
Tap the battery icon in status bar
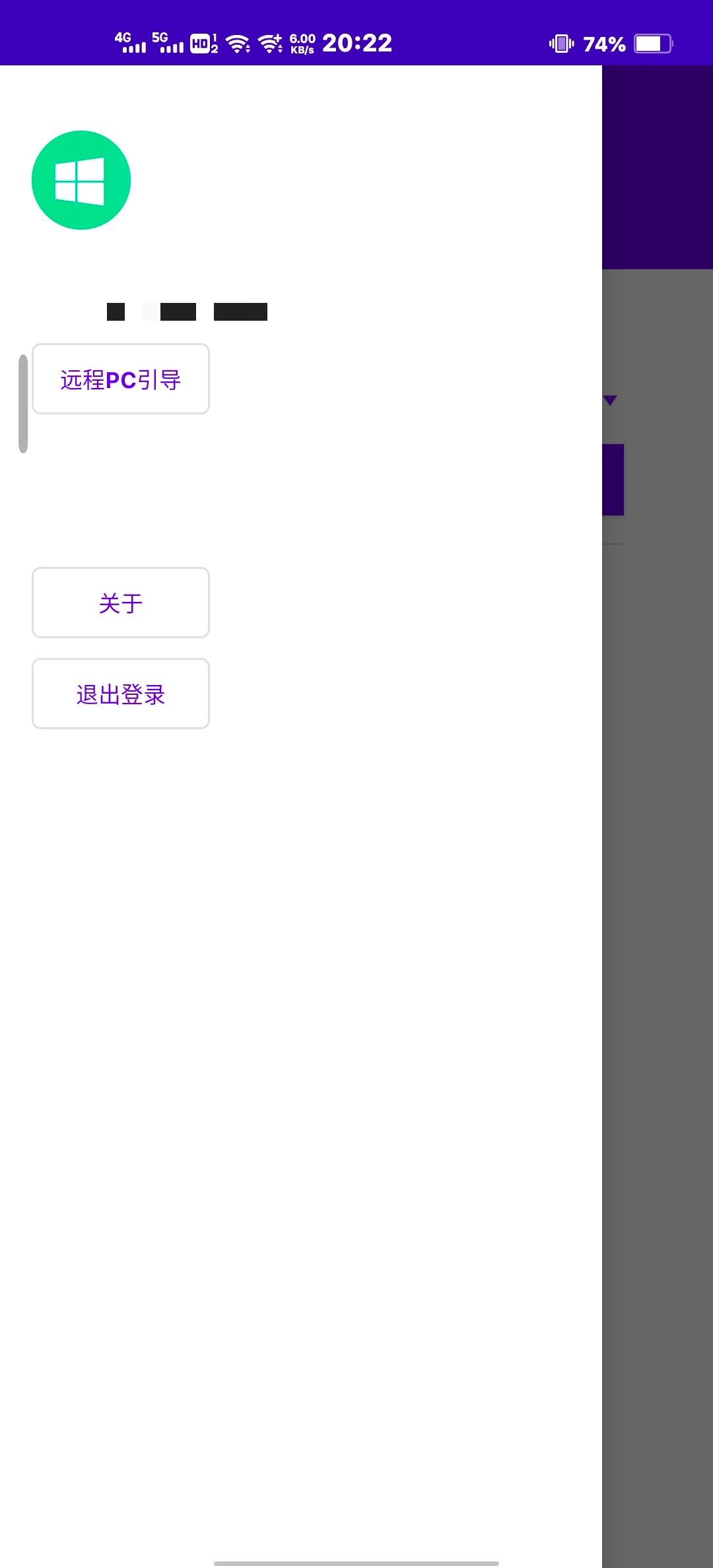click(x=652, y=44)
